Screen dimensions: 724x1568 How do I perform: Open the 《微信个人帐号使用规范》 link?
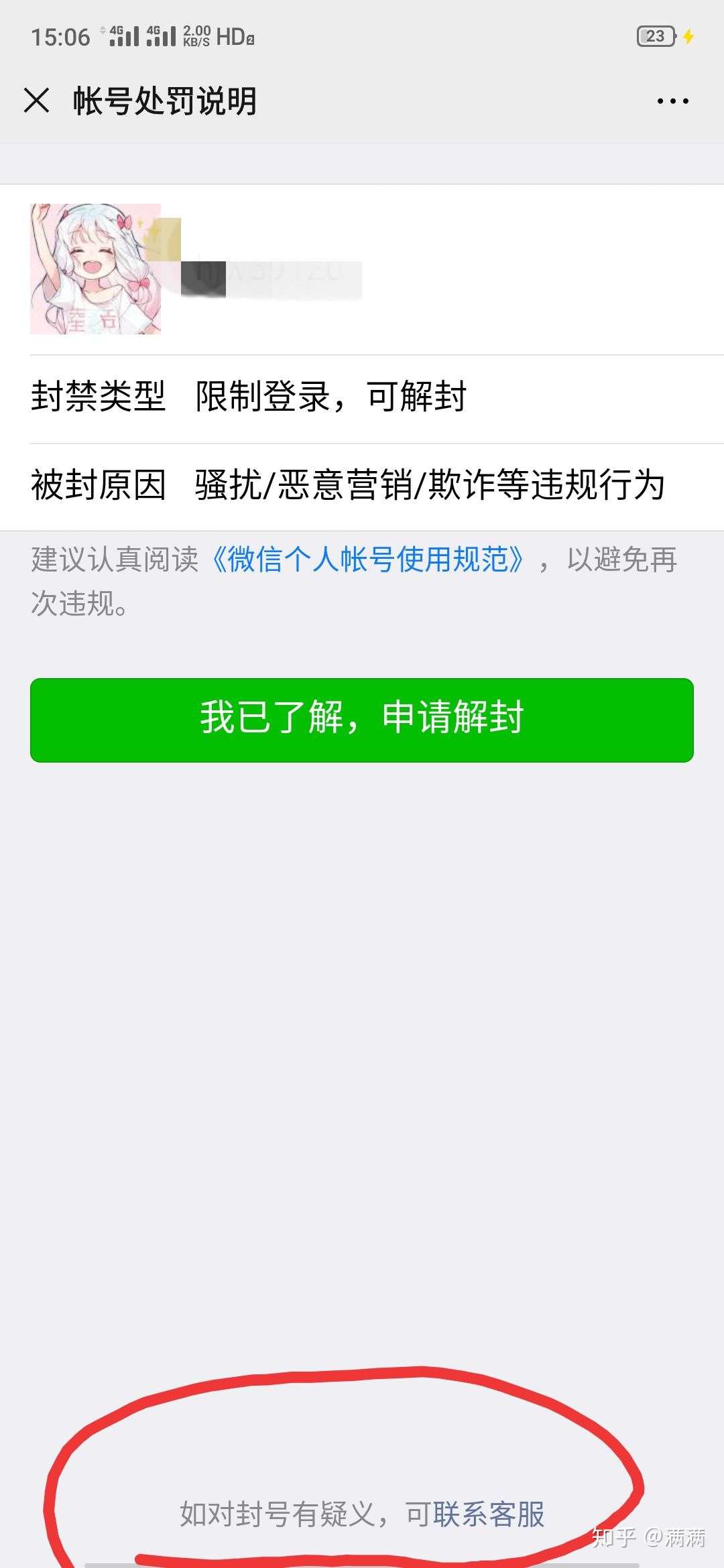(x=368, y=560)
